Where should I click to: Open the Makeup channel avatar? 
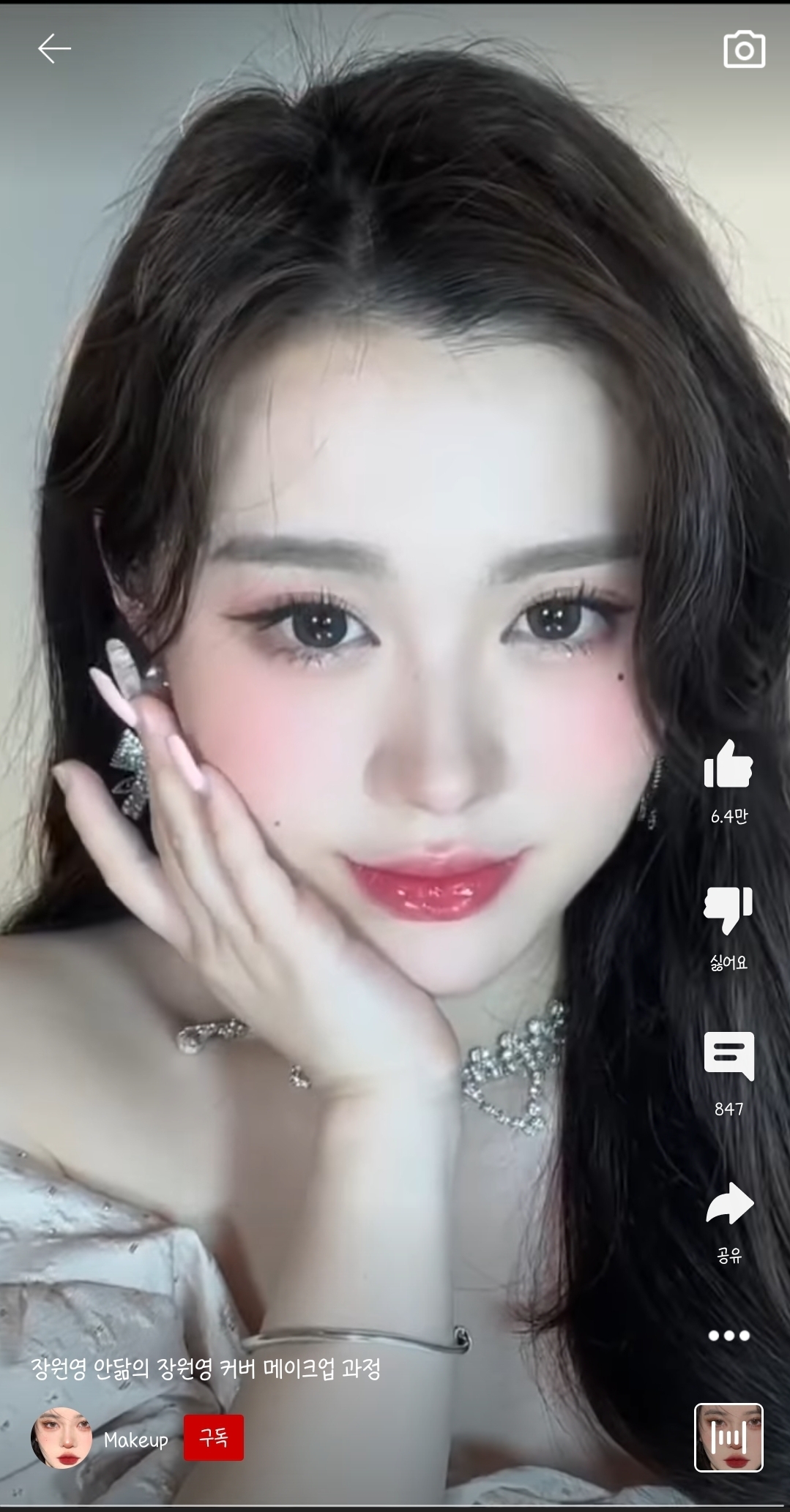point(62,1437)
